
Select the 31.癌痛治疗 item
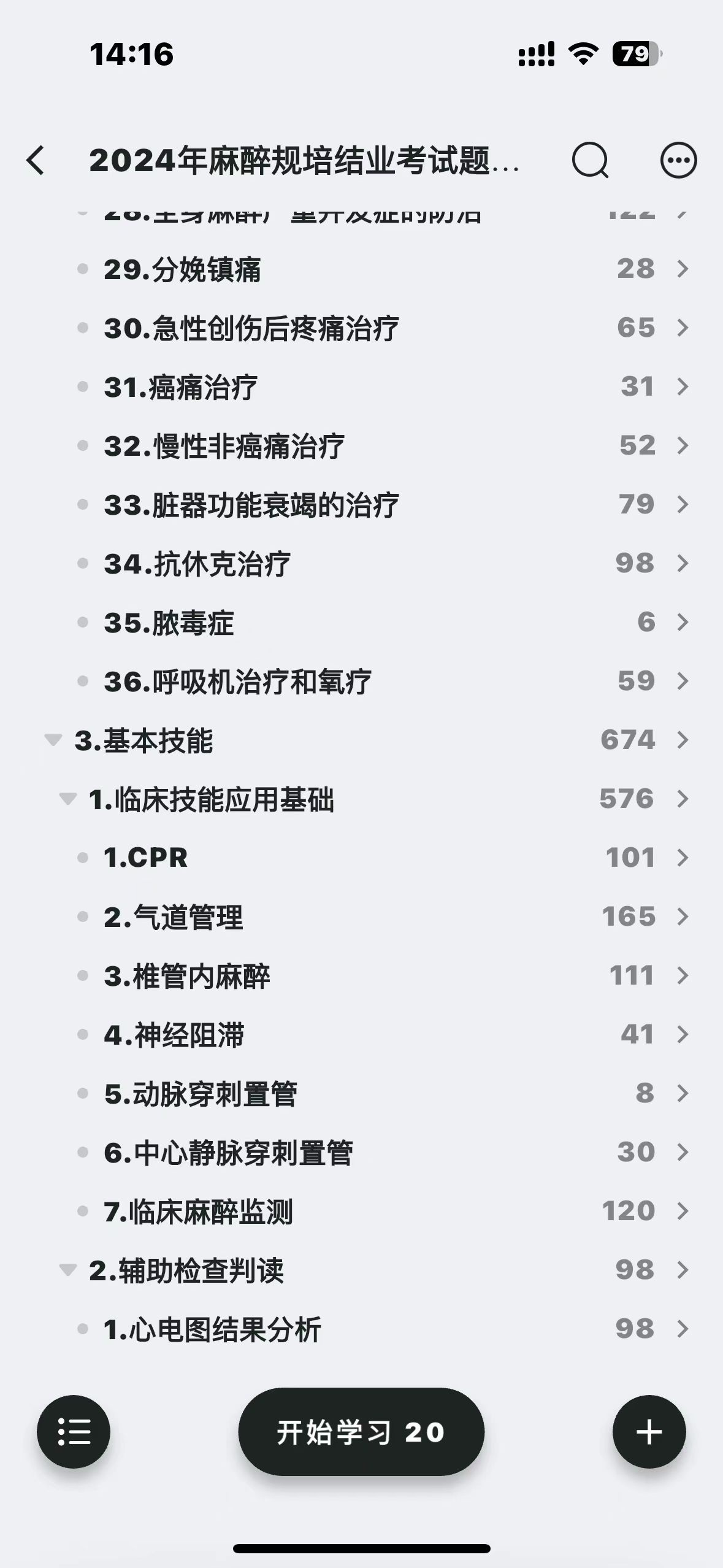pos(362,386)
